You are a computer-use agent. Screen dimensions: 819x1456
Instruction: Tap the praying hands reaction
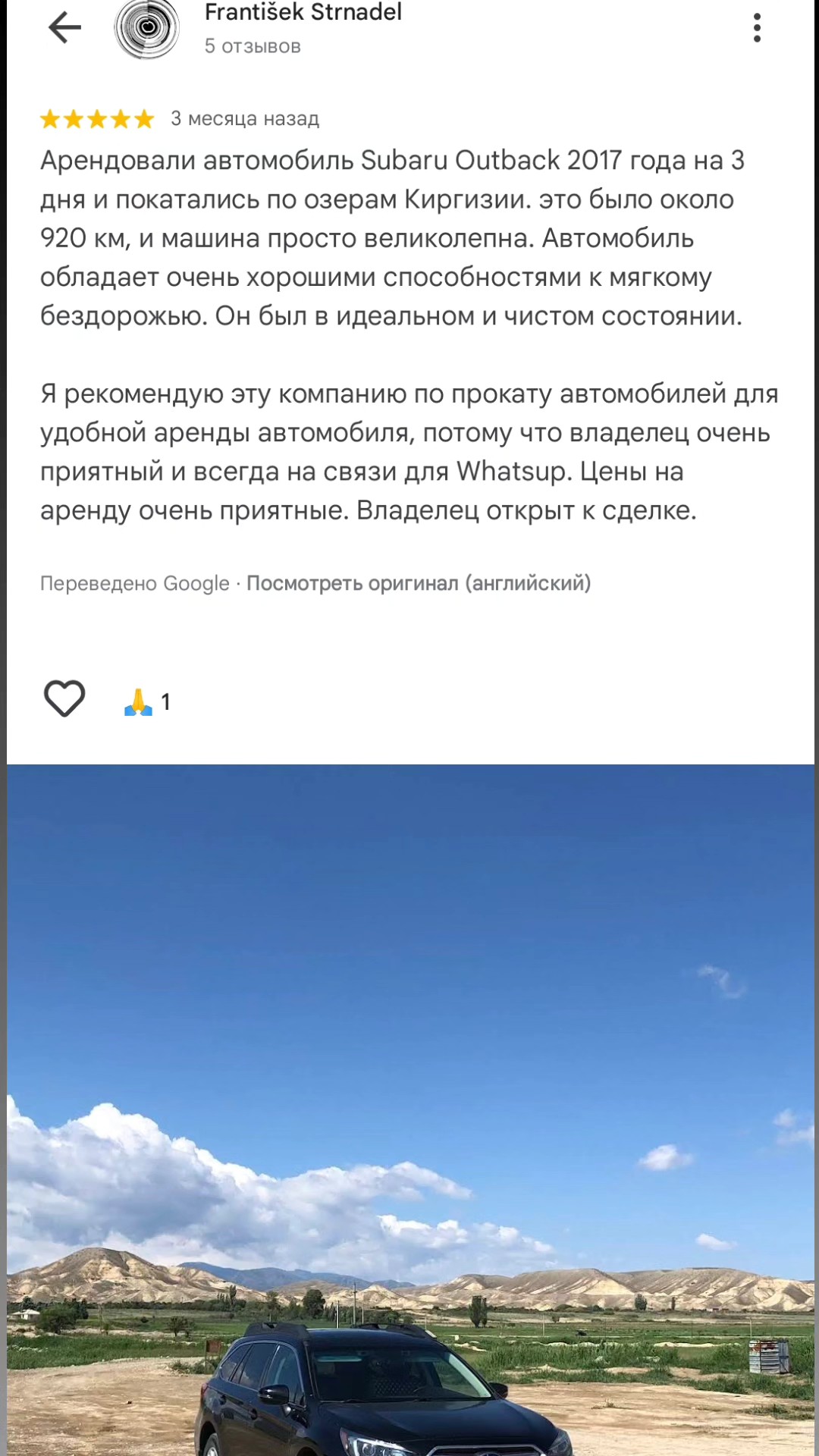(139, 701)
